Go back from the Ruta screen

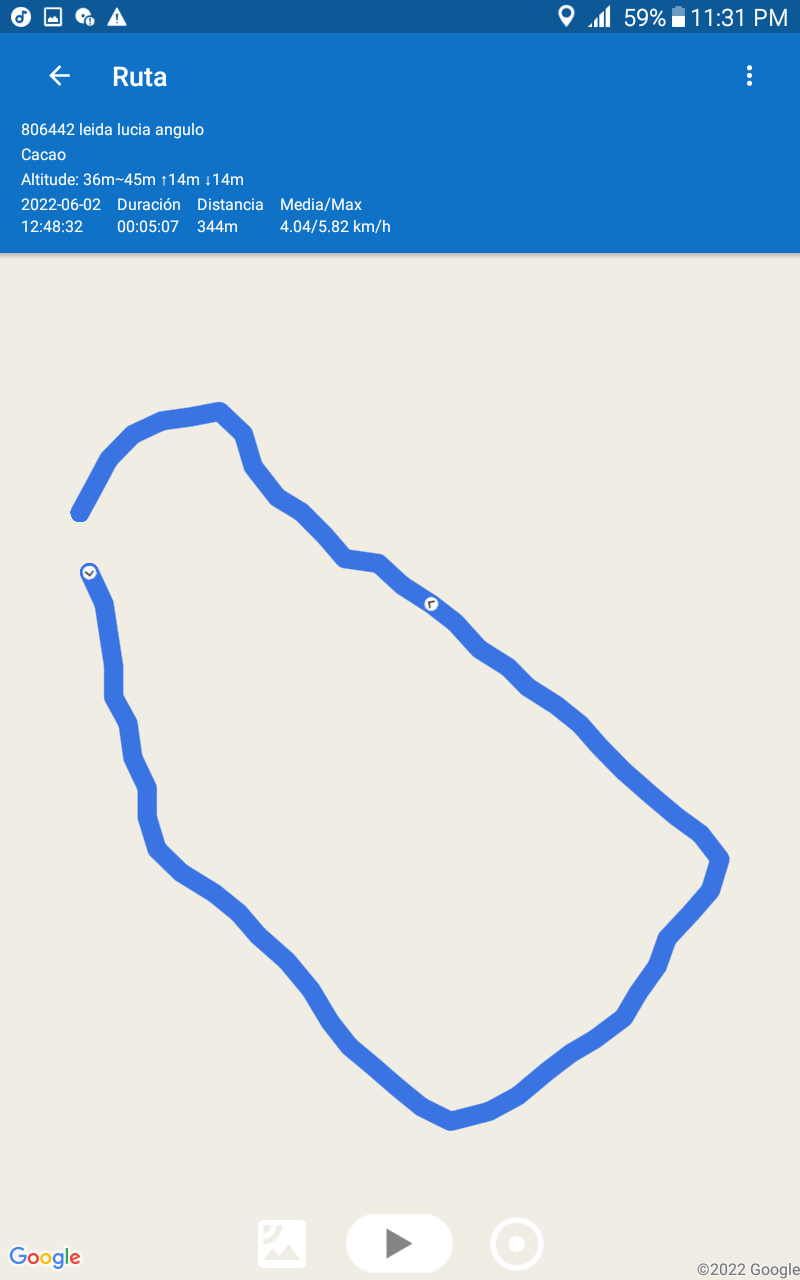coord(60,76)
